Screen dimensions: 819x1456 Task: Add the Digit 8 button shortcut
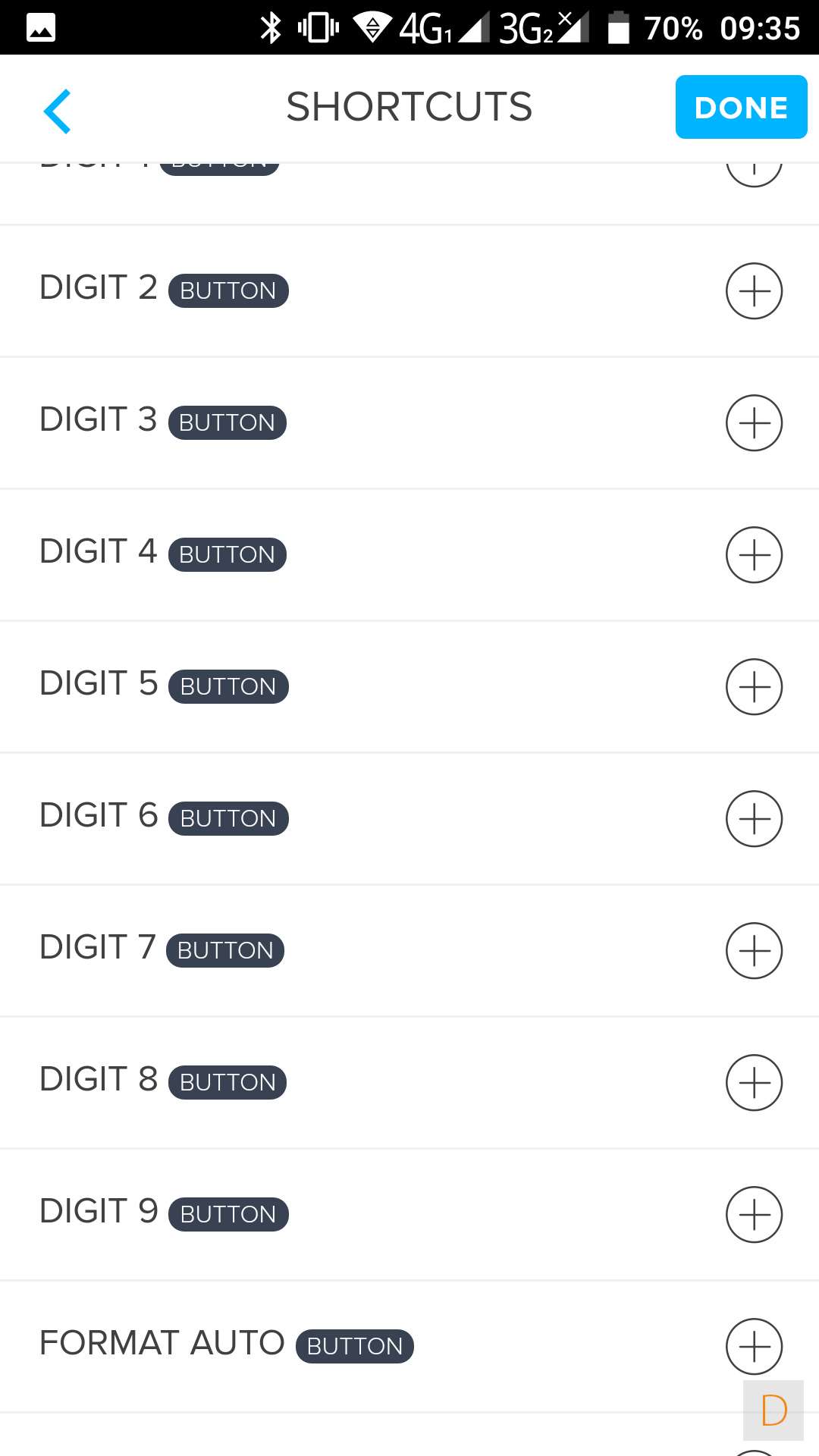[x=754, y=1083]
